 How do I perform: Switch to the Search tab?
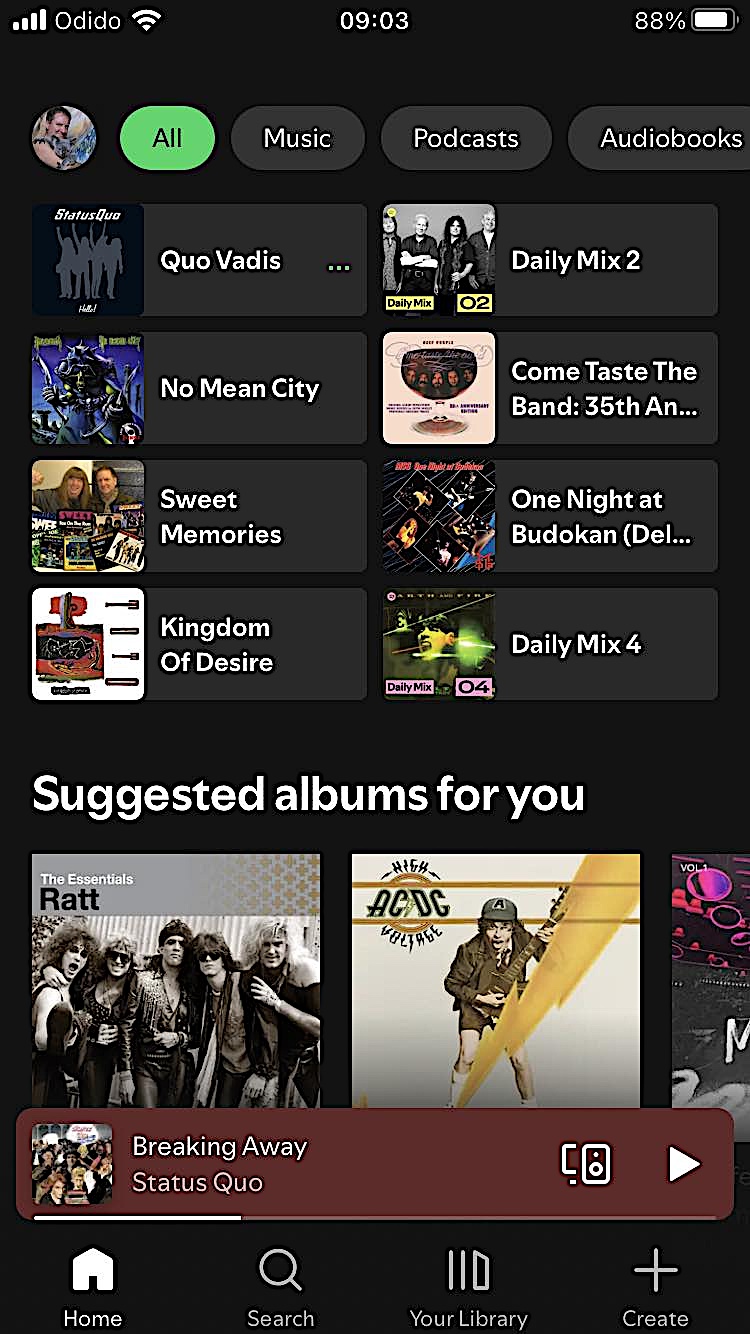[280, 1288]
